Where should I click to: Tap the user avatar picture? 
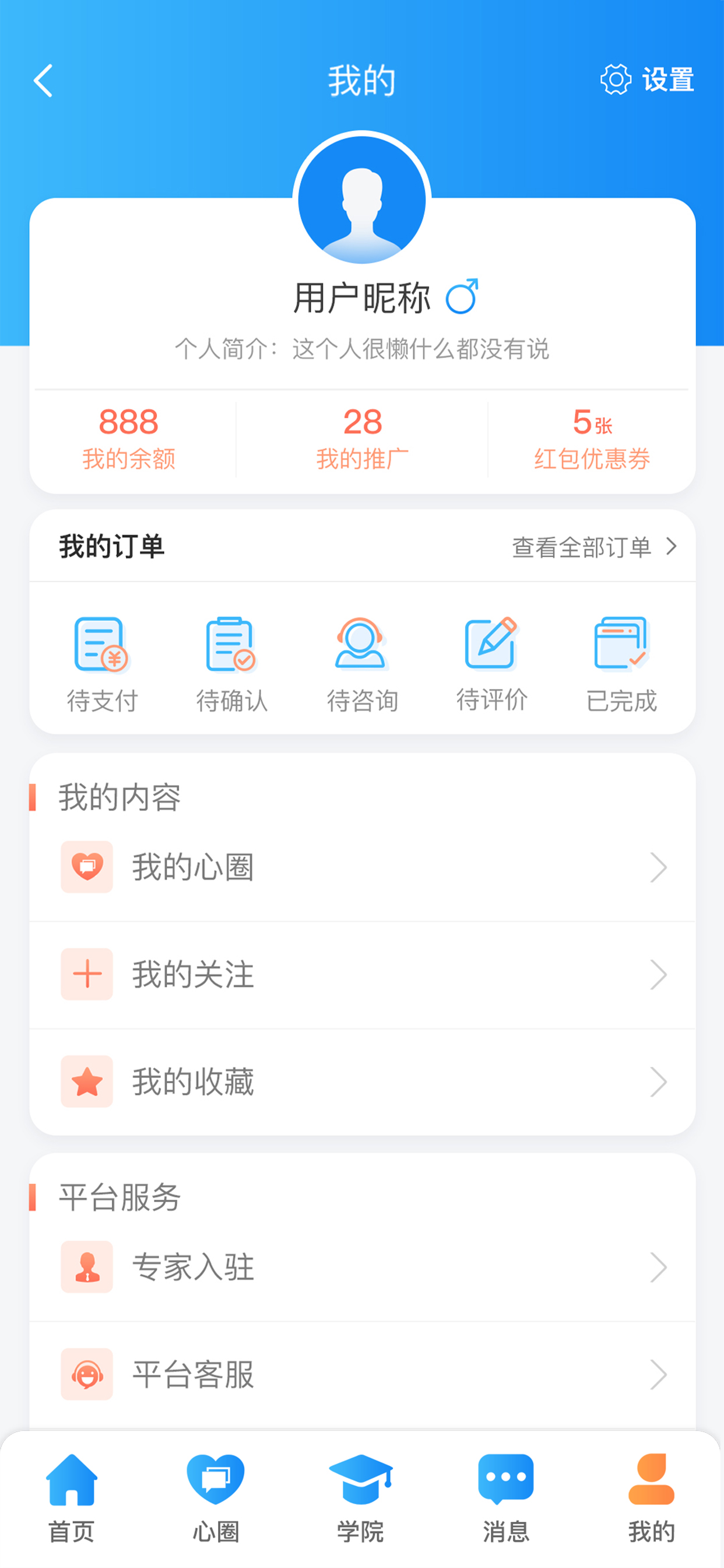(x=362, y=199)
